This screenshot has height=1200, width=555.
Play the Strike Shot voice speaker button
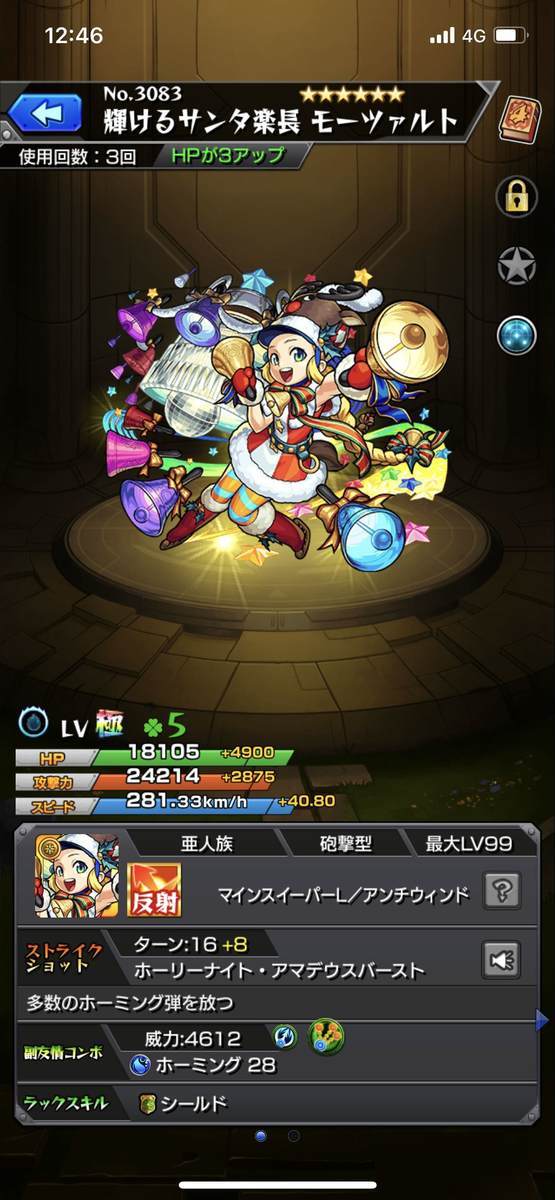click(x=502, y=960)
